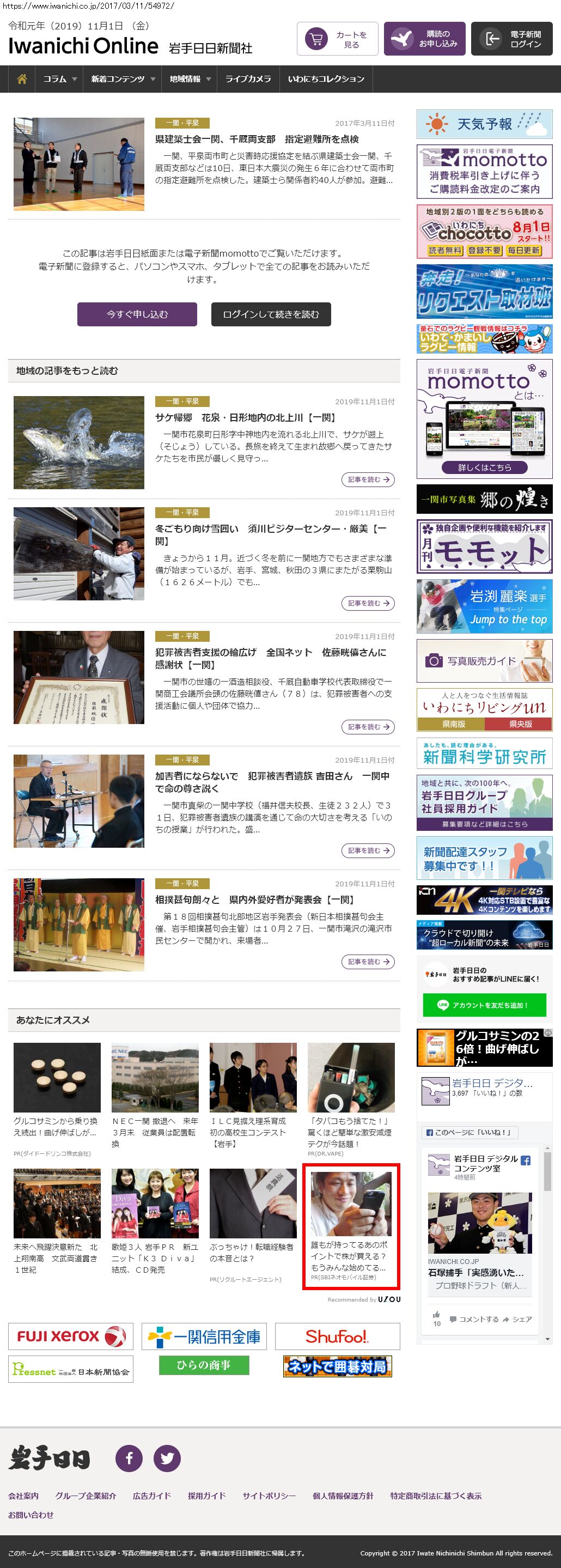Open the cart view button

[337, 39]
